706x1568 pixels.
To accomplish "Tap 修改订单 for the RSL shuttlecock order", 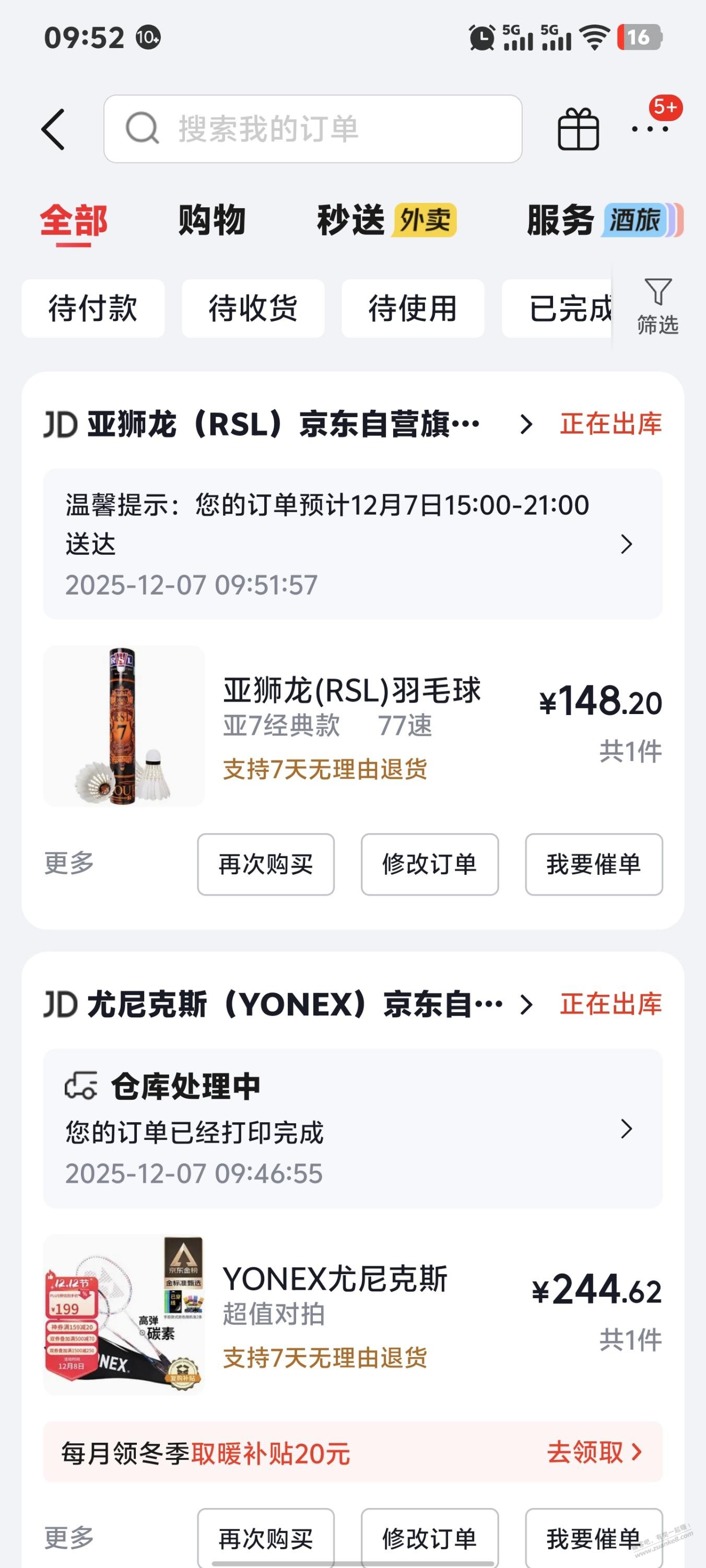I will pos(429,864).
